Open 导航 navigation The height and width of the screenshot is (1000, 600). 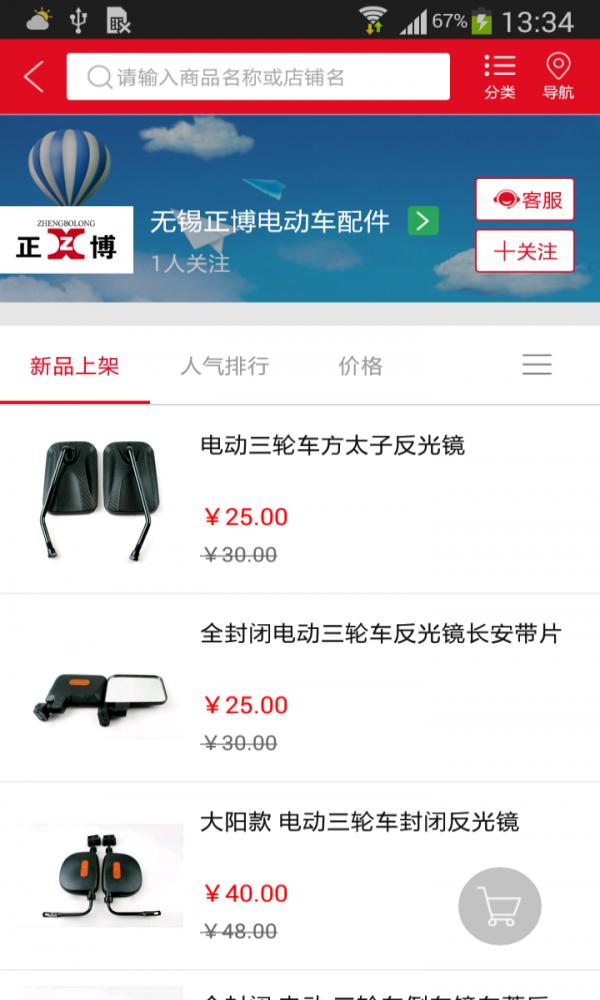click(x=558, y=77)
